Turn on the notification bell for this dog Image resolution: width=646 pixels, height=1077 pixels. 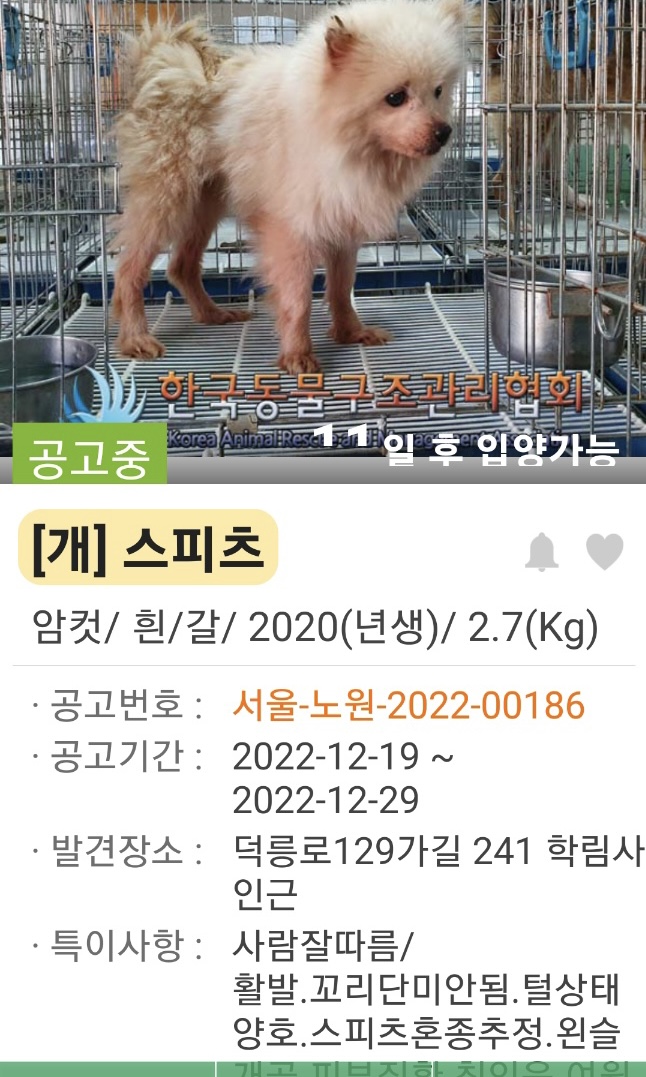[541, 552]
